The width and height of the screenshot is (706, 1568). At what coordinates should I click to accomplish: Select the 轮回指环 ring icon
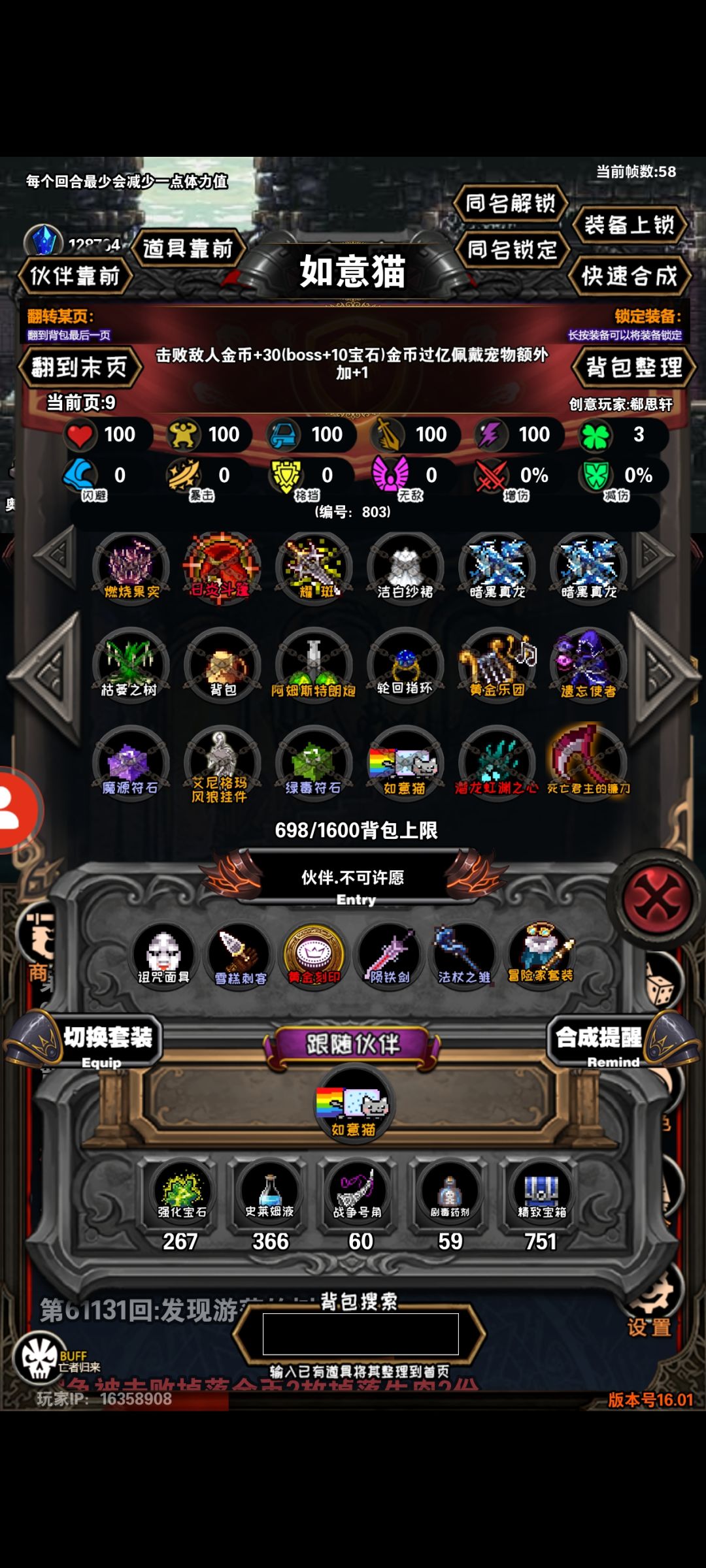[403, 666]
